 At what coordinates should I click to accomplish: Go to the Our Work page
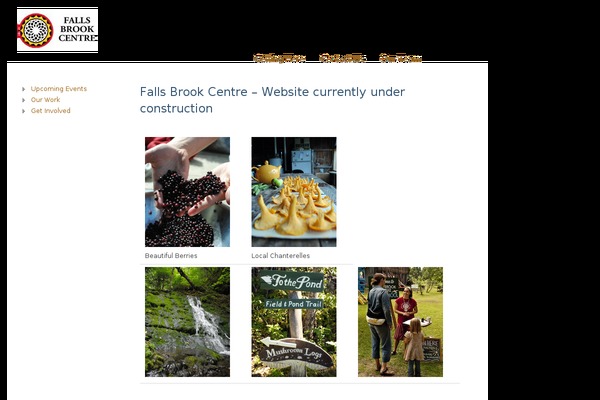(x=45, y=100)
